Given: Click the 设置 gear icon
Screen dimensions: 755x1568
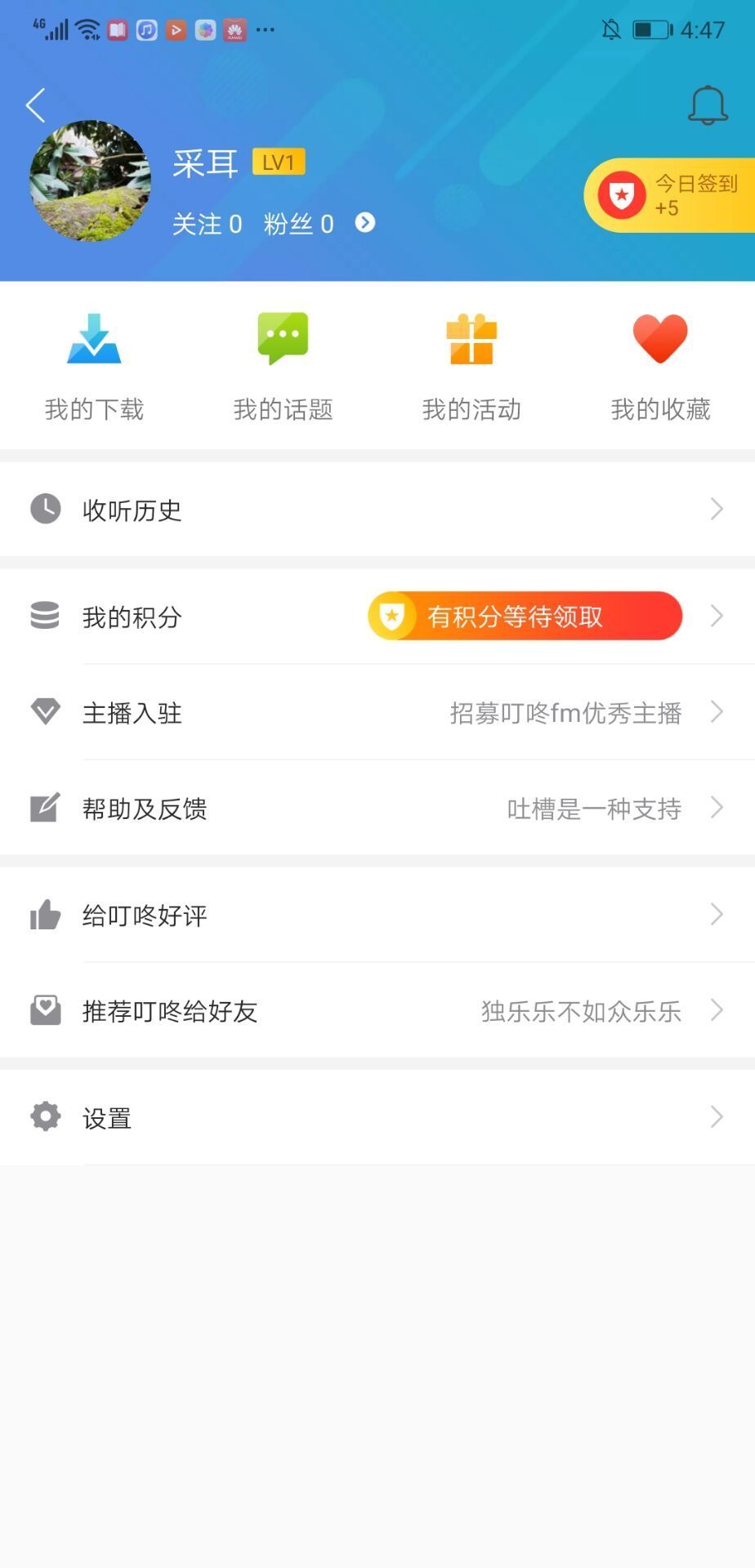Looking at the screenshot, I should (45, 1116).
